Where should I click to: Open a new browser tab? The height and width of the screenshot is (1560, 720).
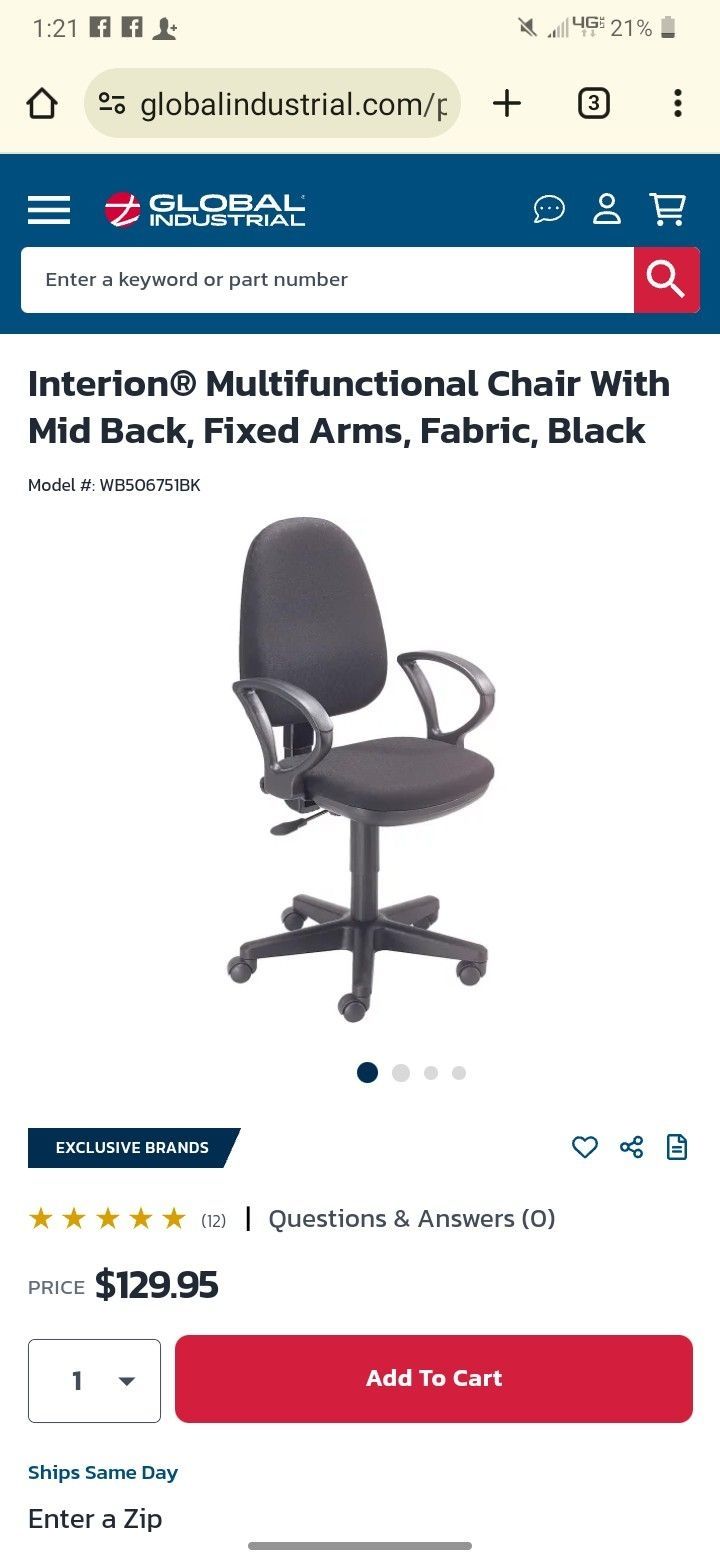click(x=507, y=103)
